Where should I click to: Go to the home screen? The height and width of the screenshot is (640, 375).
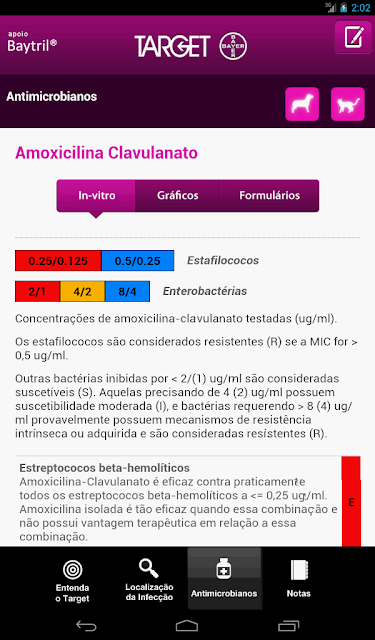point(187,626)
